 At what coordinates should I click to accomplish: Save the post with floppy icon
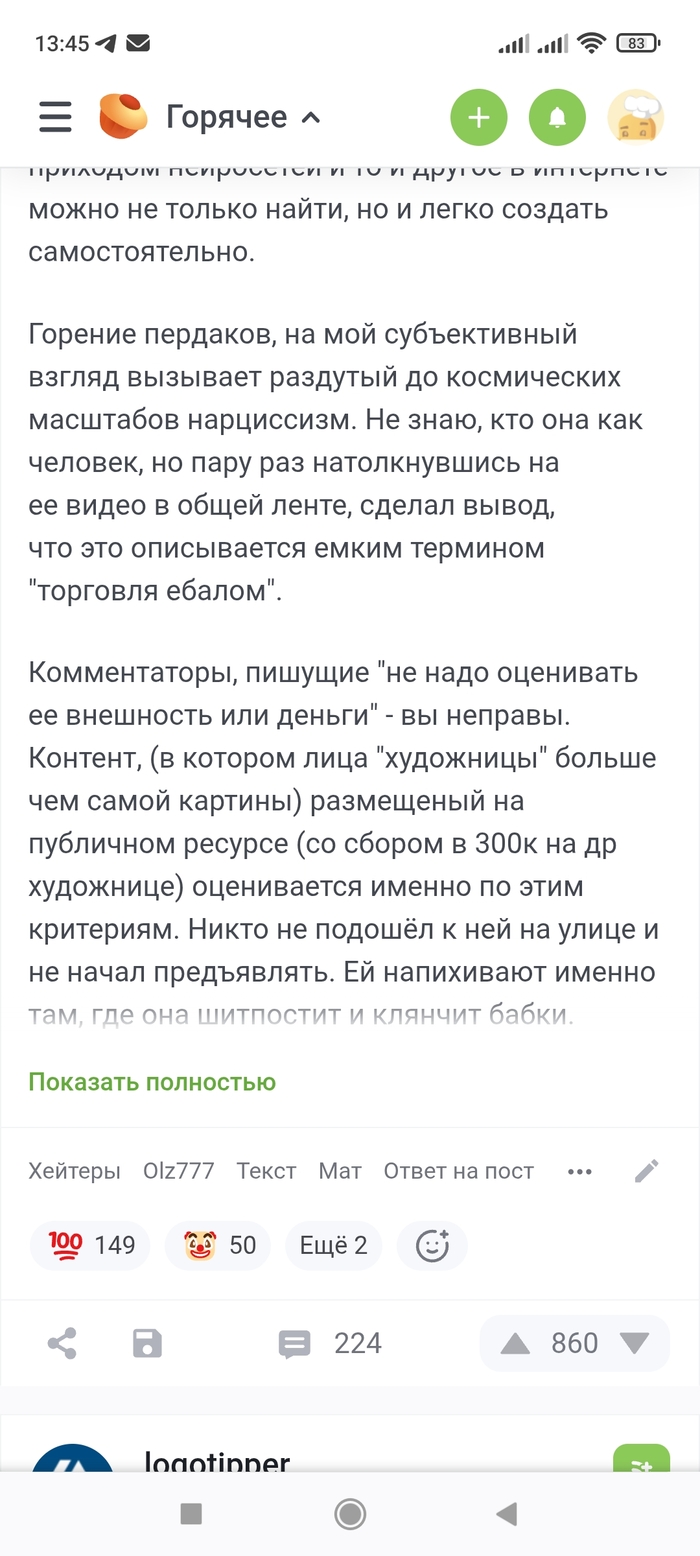pos(147,1343)
